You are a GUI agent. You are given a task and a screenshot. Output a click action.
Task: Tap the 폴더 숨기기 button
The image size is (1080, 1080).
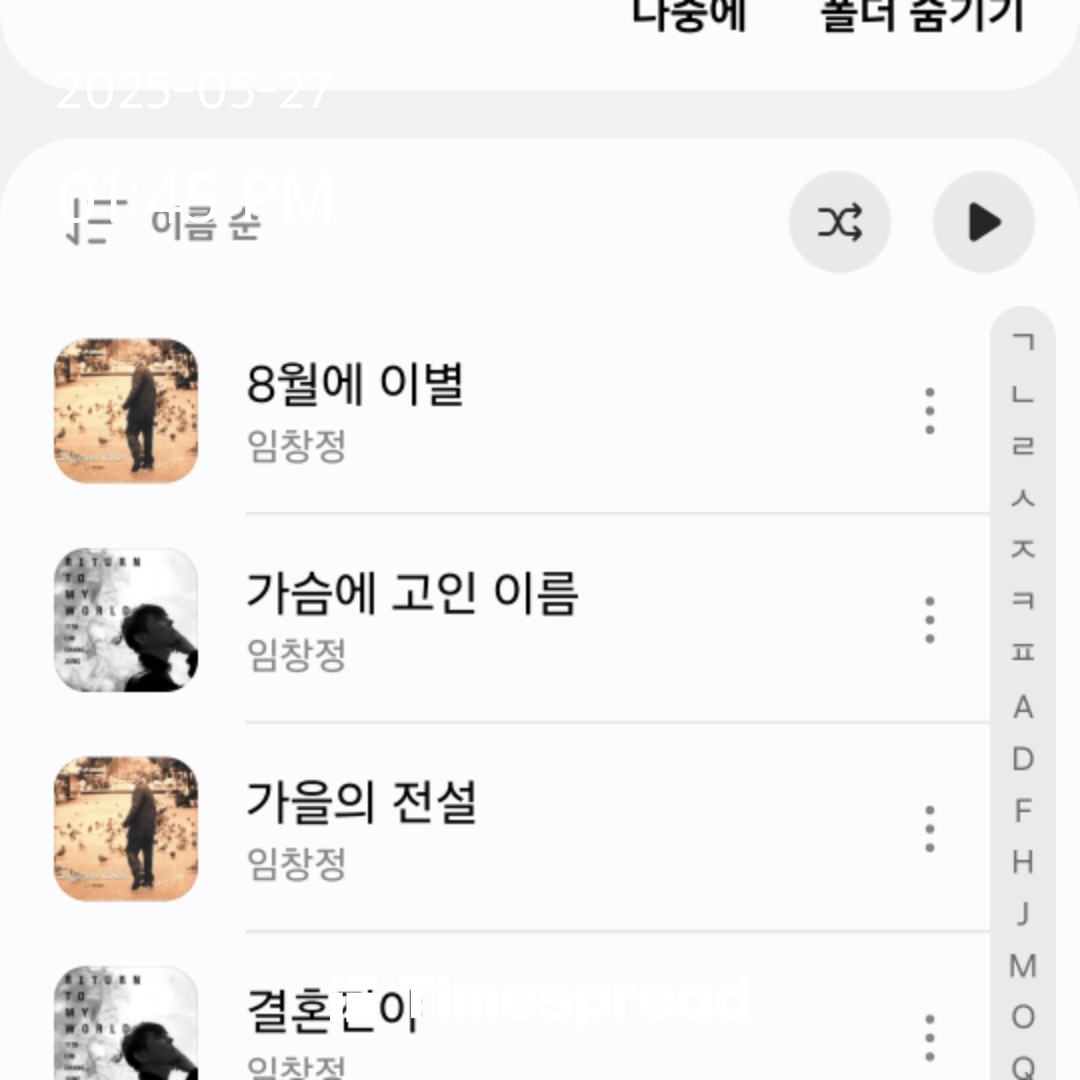(922, 16)
